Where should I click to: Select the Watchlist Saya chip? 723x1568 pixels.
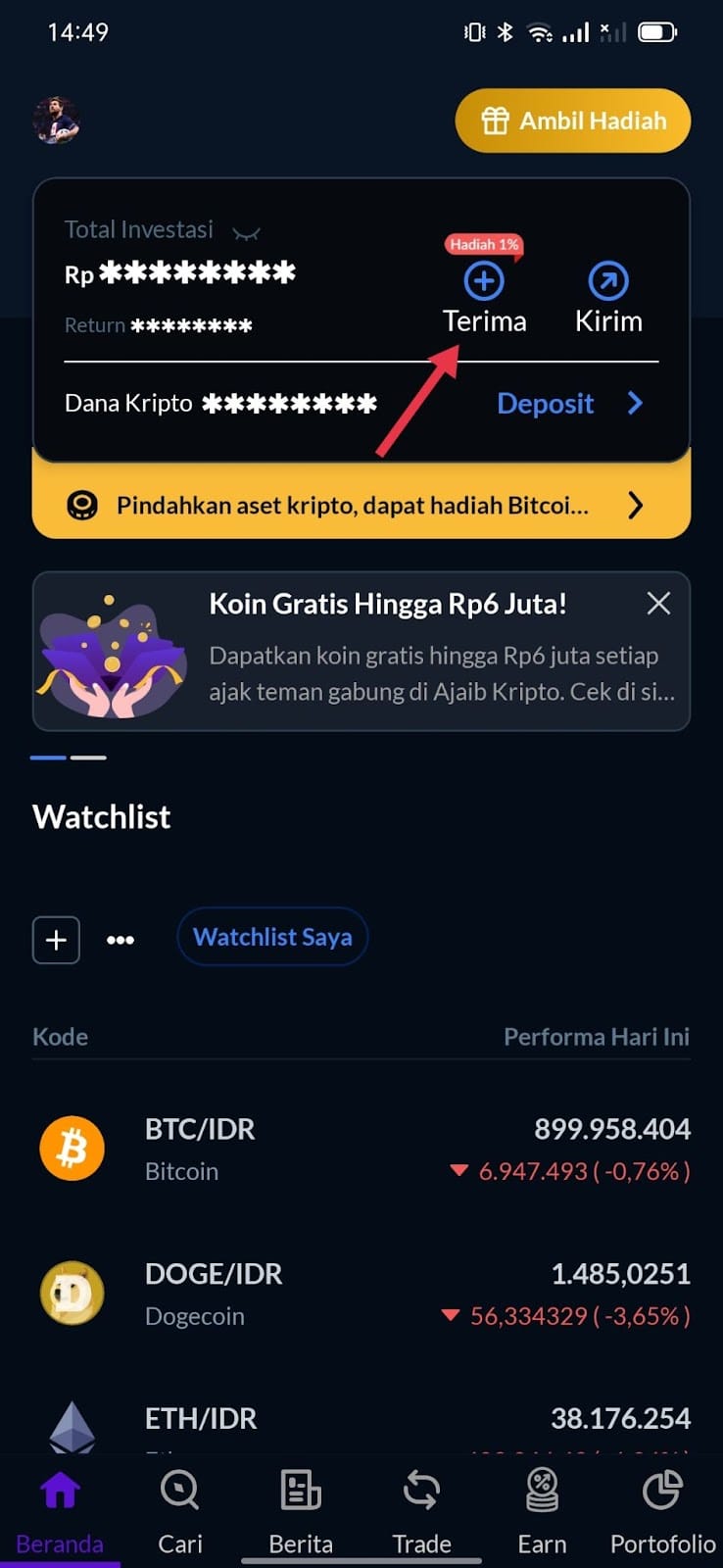tap(272, 937)
